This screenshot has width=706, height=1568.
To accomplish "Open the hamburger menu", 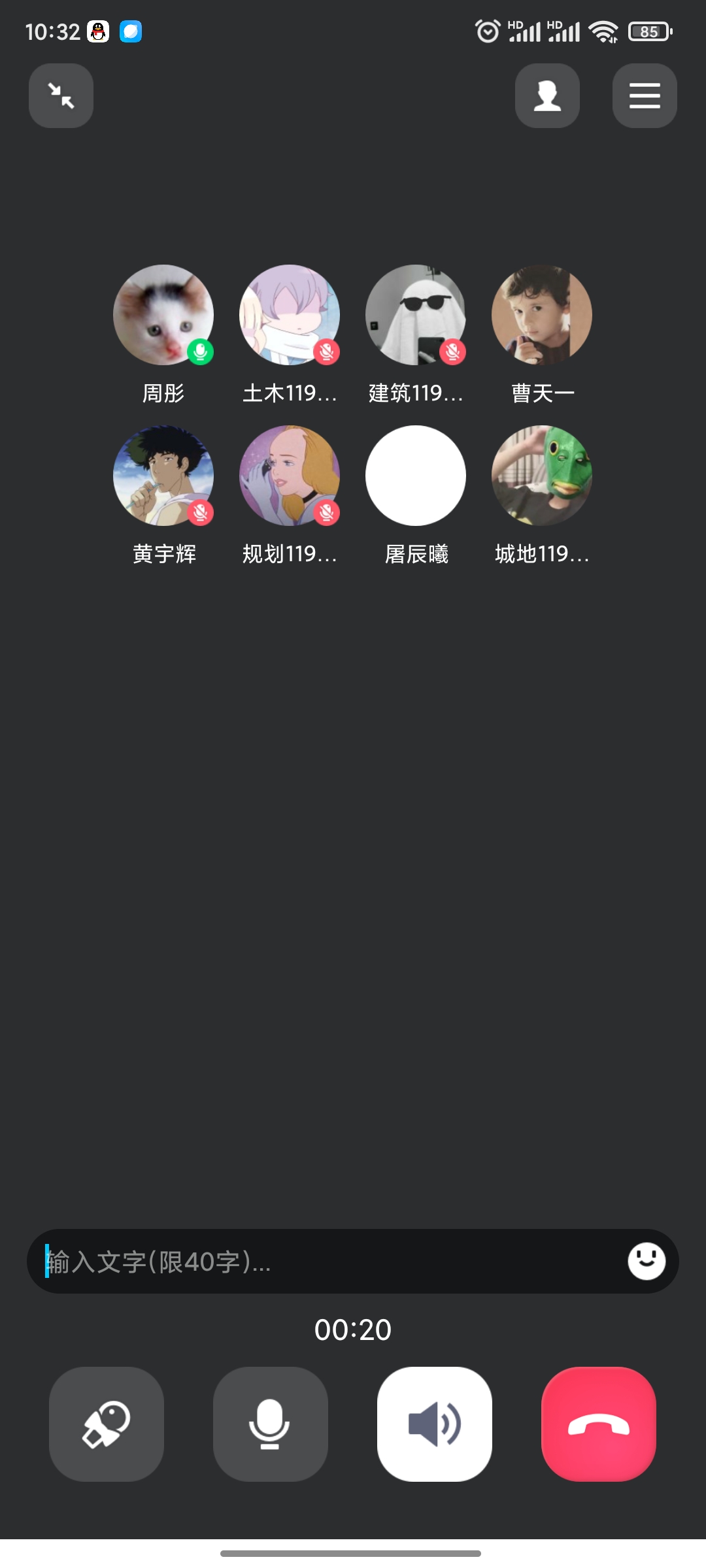I will [x=645, y=95].
